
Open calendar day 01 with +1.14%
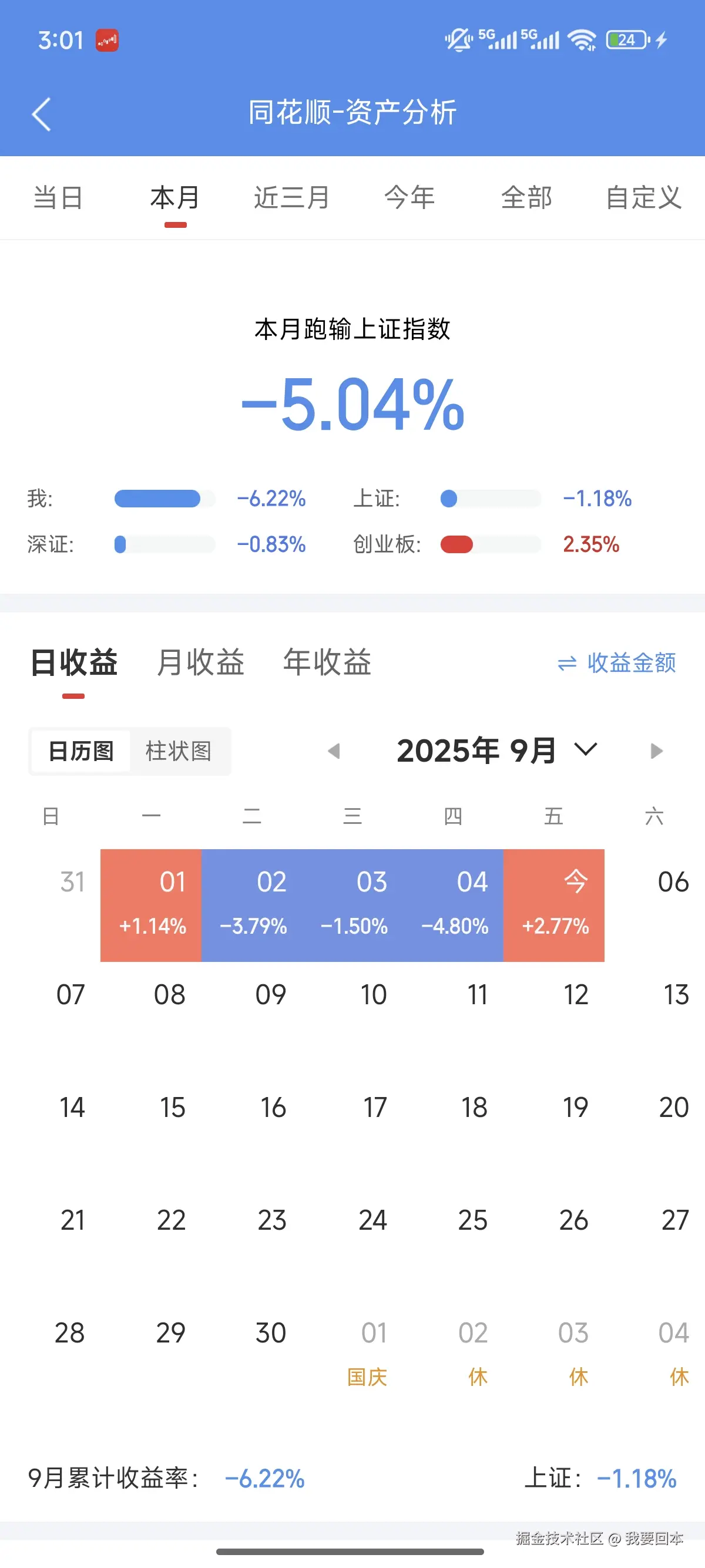pyautogui.click(x=151, y=905)
